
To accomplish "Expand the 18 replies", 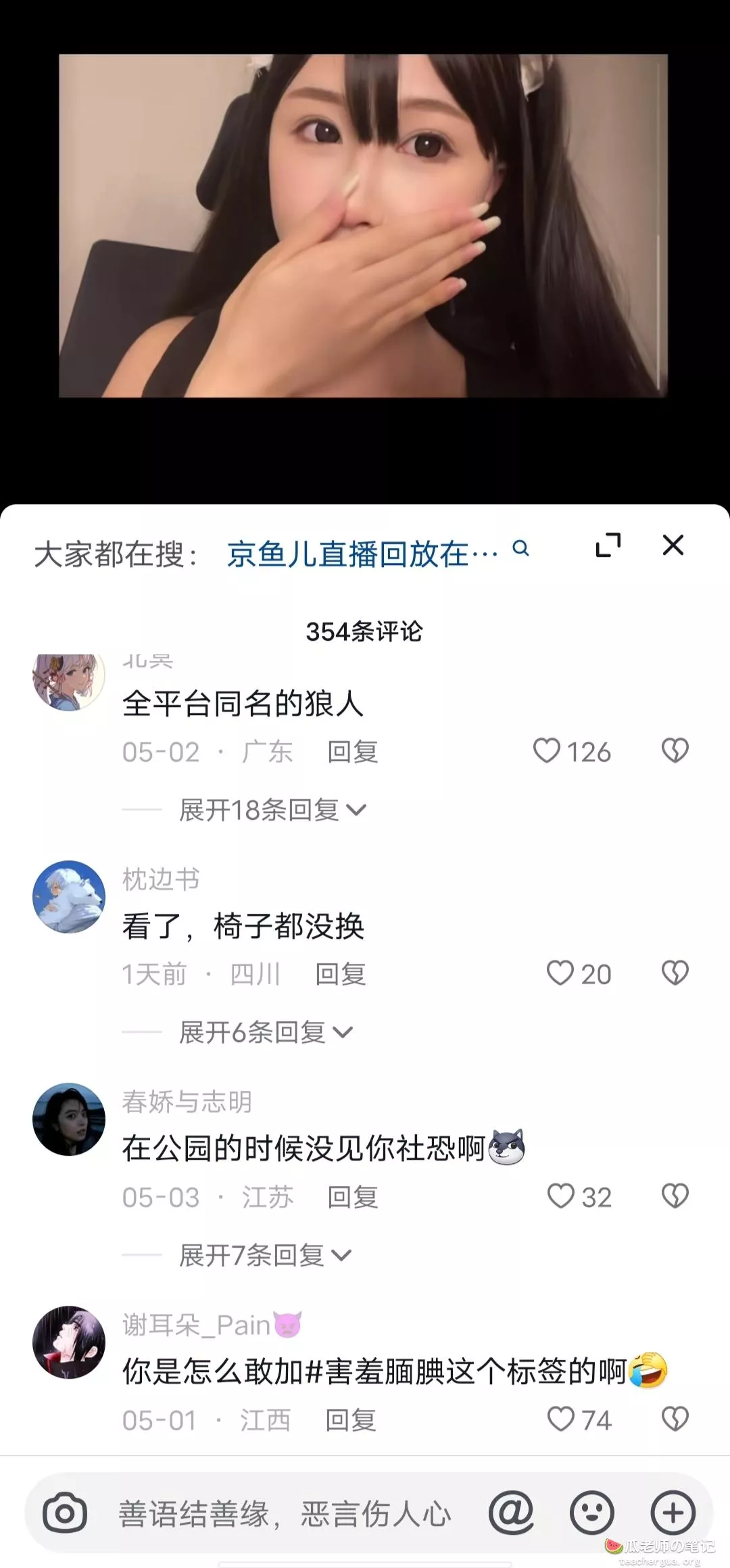I will pyautogui.click(x=272, y=810).
